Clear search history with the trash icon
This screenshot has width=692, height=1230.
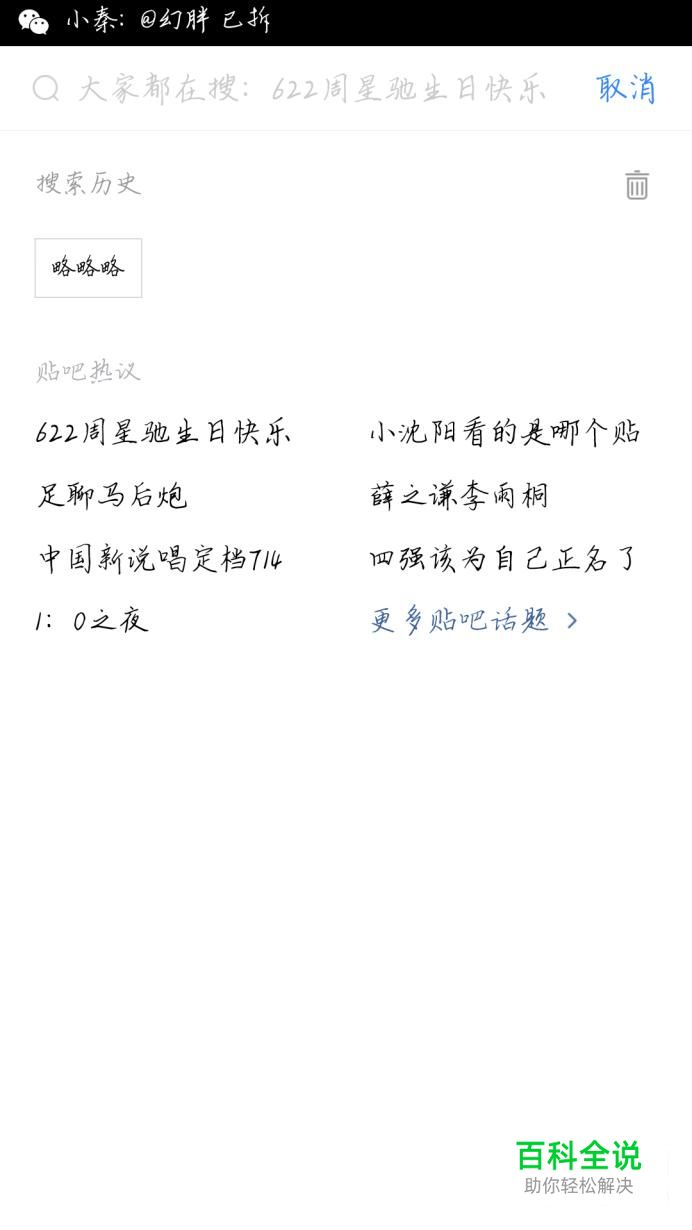(637, 185)
